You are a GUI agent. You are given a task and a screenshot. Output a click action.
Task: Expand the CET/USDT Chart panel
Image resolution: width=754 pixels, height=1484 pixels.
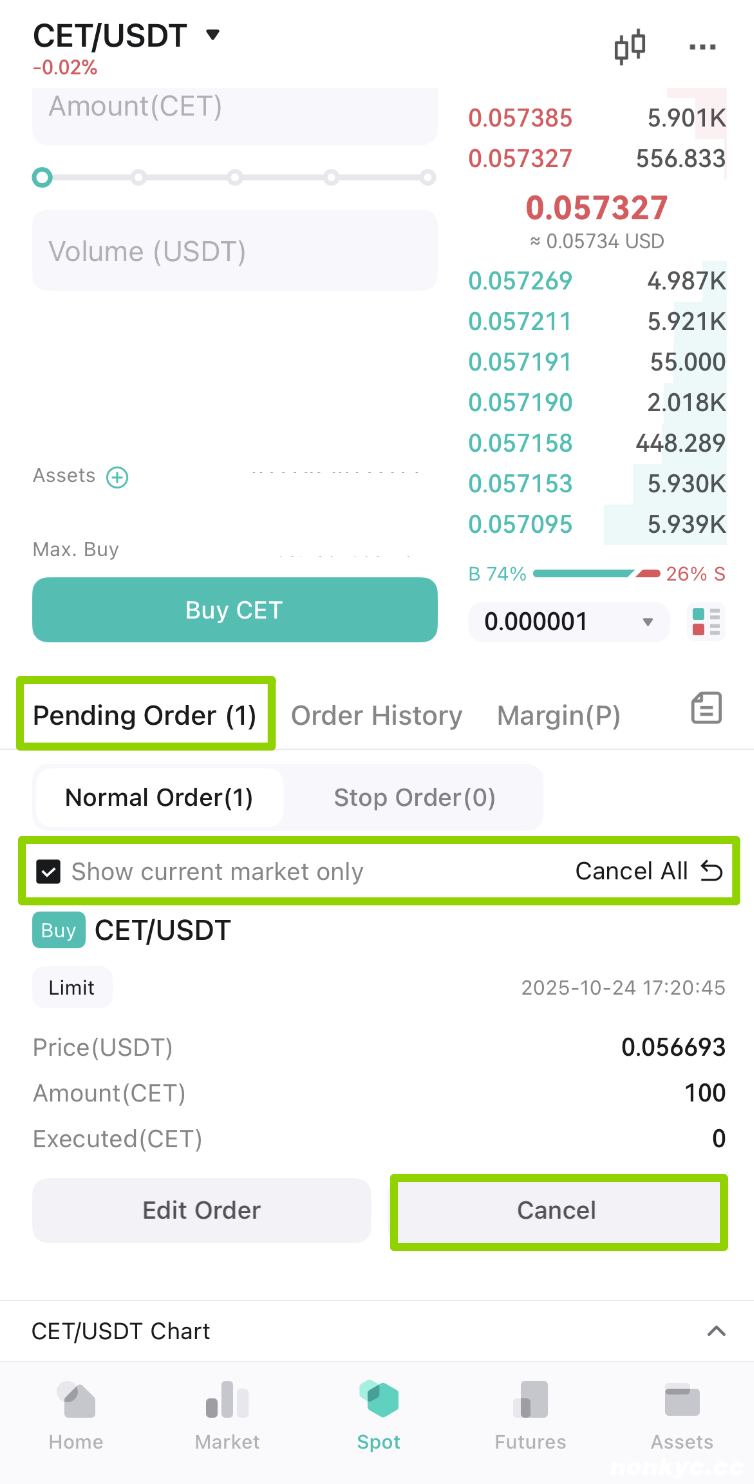377,1331
